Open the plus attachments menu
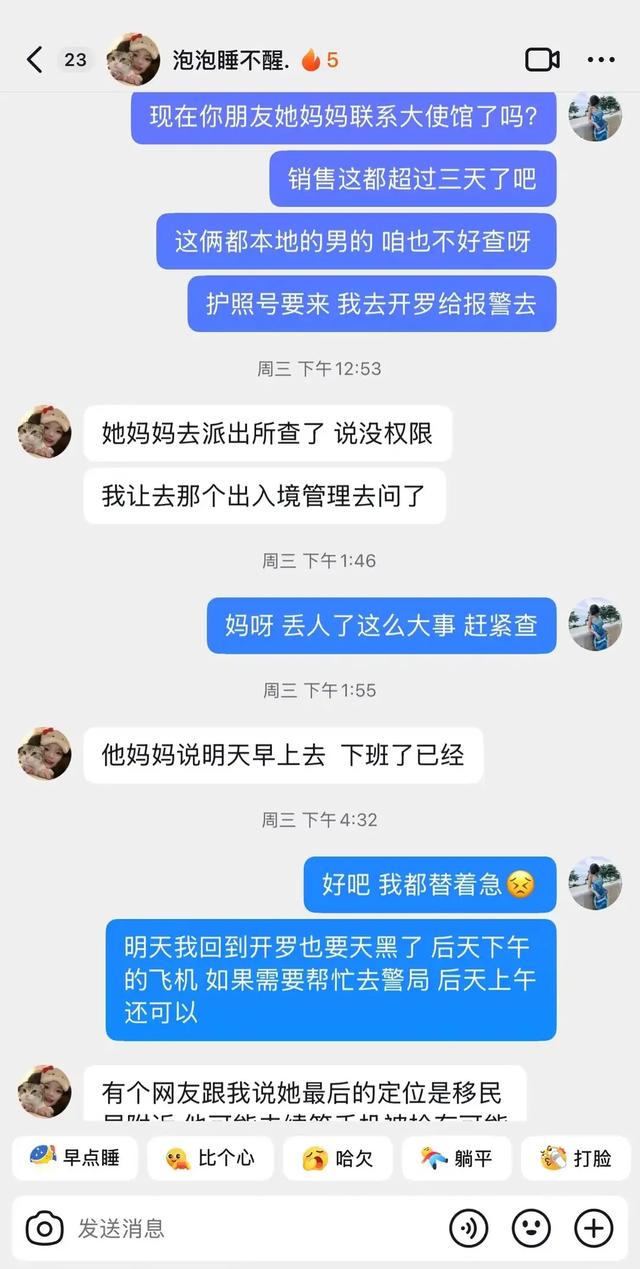The height and width of the screenshot is (1269, 640). (x=593, y=1228)
